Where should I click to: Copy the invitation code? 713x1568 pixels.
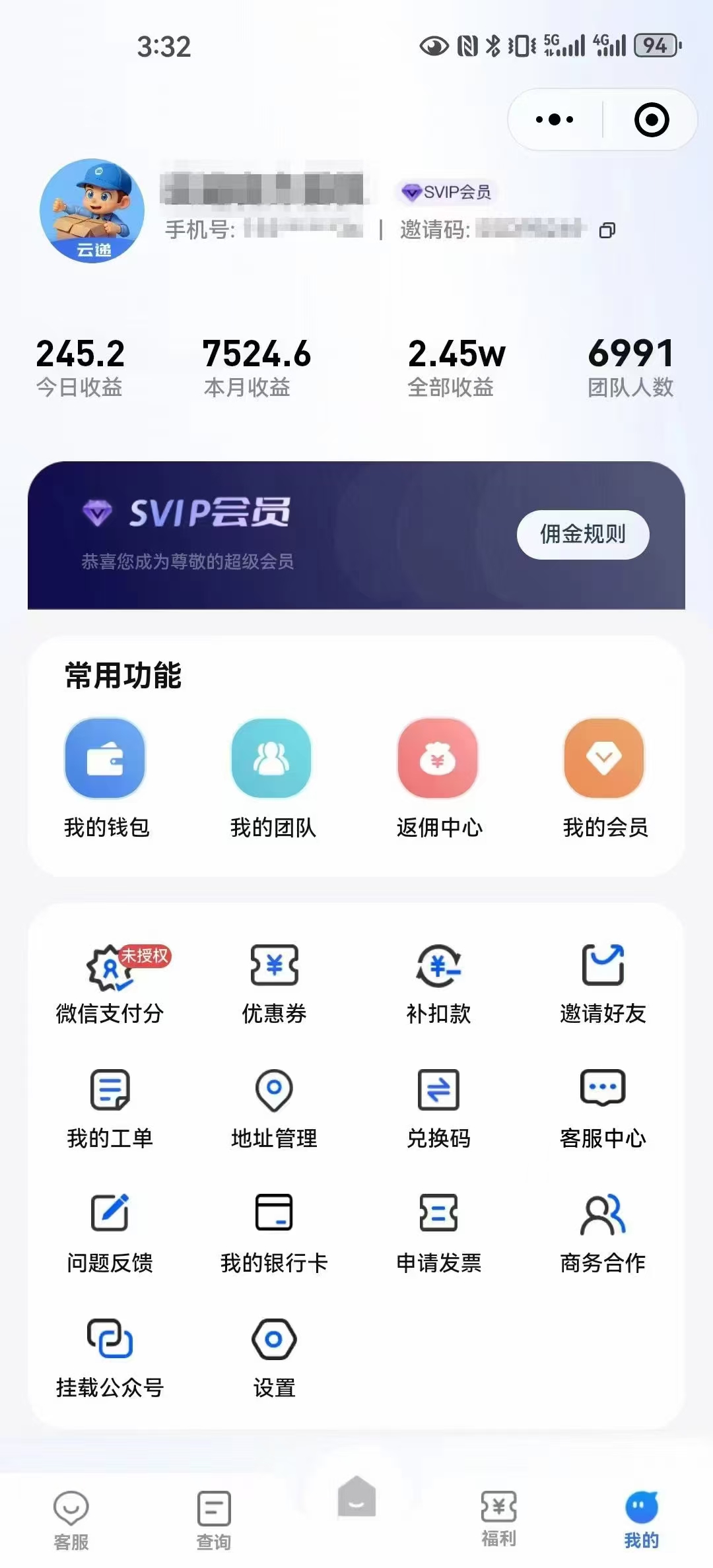(607, 230)
